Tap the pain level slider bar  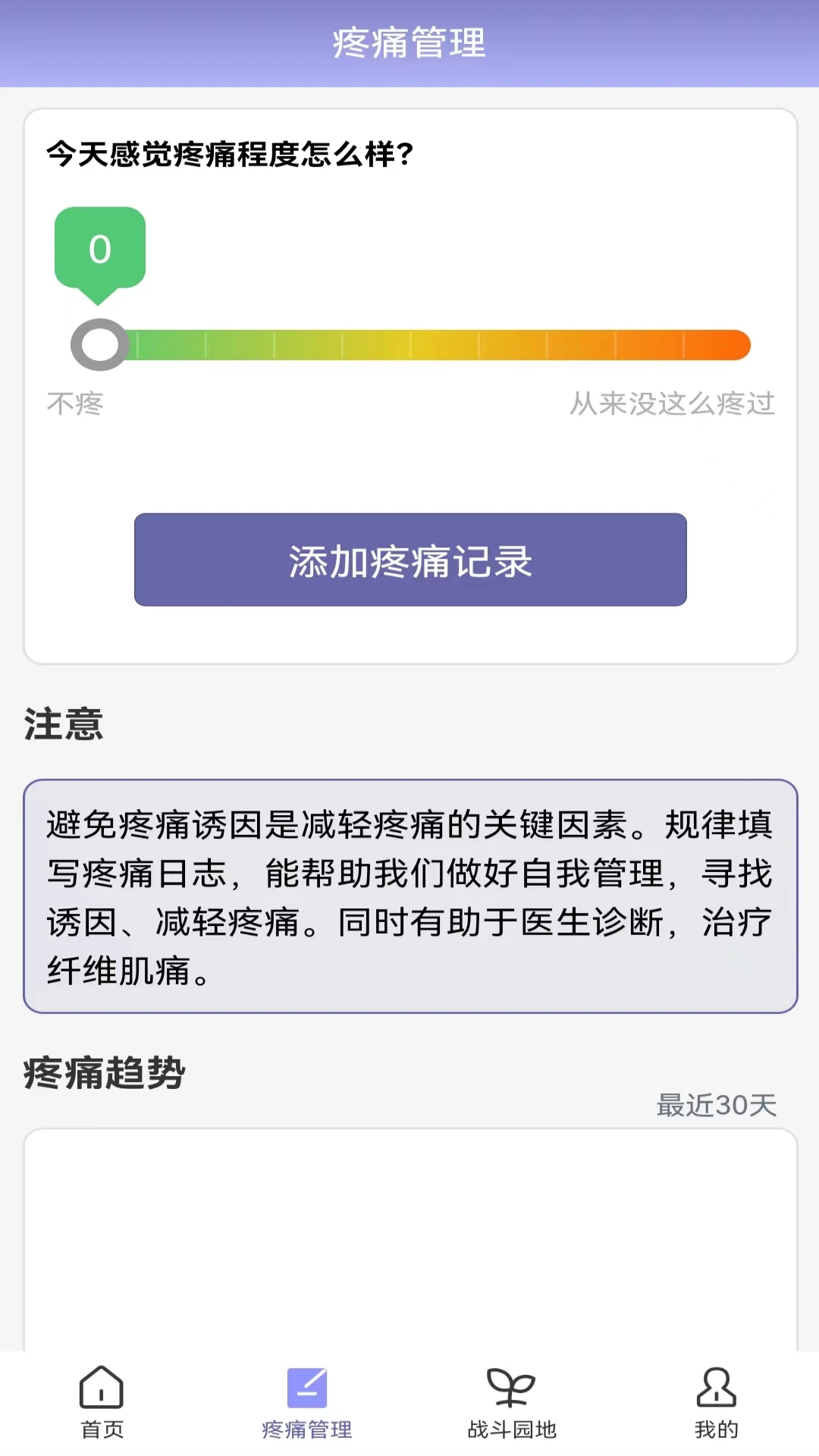(425, 345)
